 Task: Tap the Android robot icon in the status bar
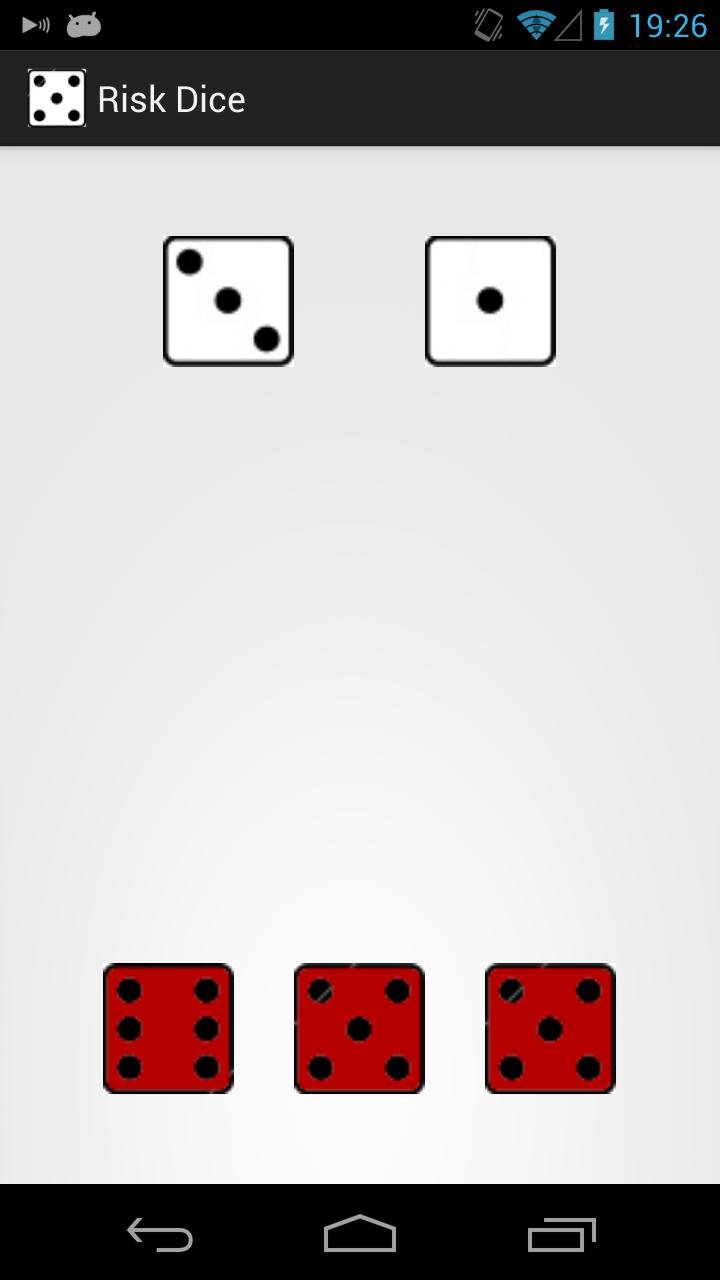[84, 25]
